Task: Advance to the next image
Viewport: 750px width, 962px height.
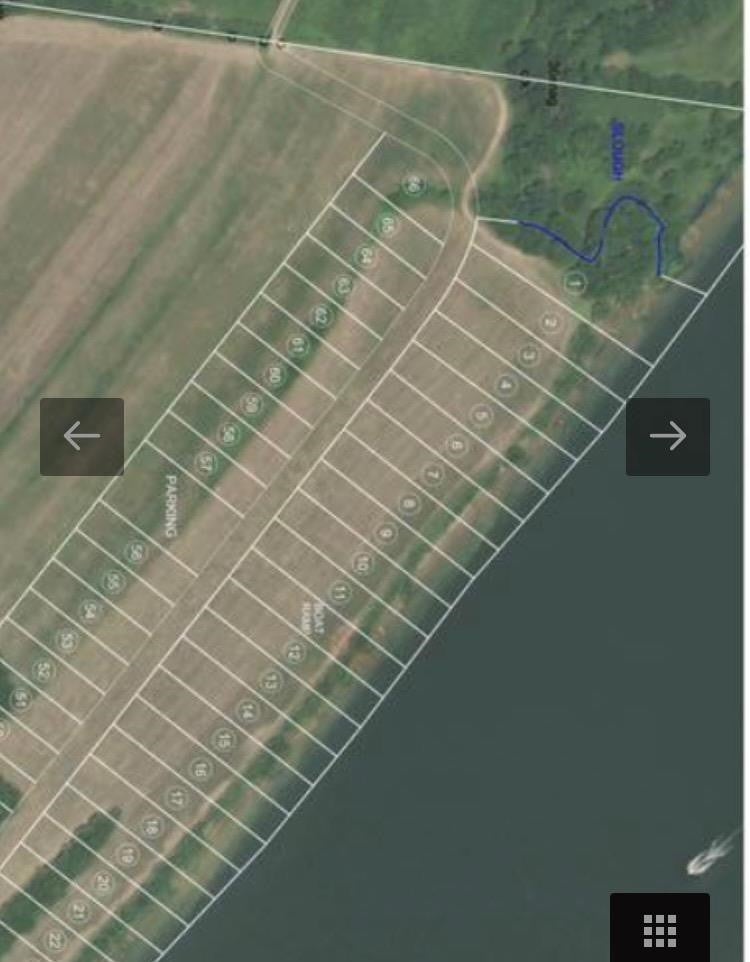Action: tap(668, 436)
